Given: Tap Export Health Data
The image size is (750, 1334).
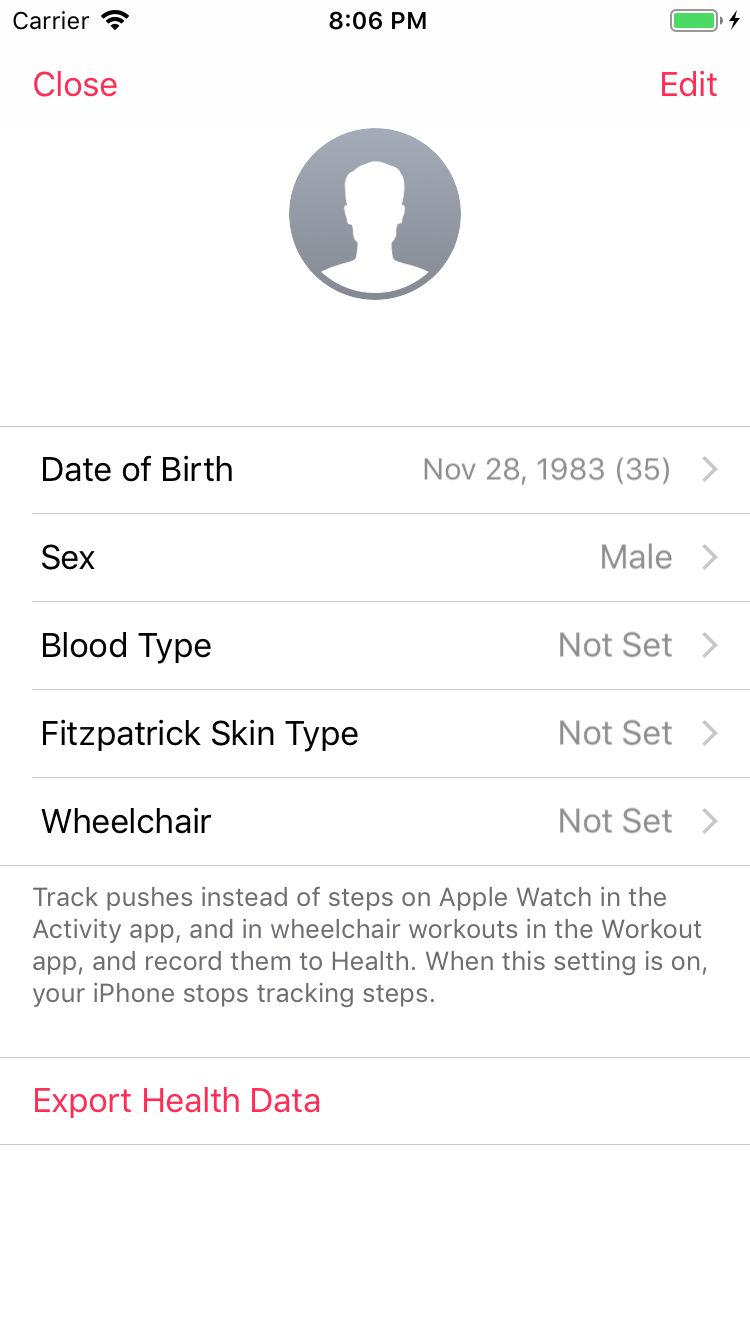Looking at the screenshot, I should point(177,1101).
